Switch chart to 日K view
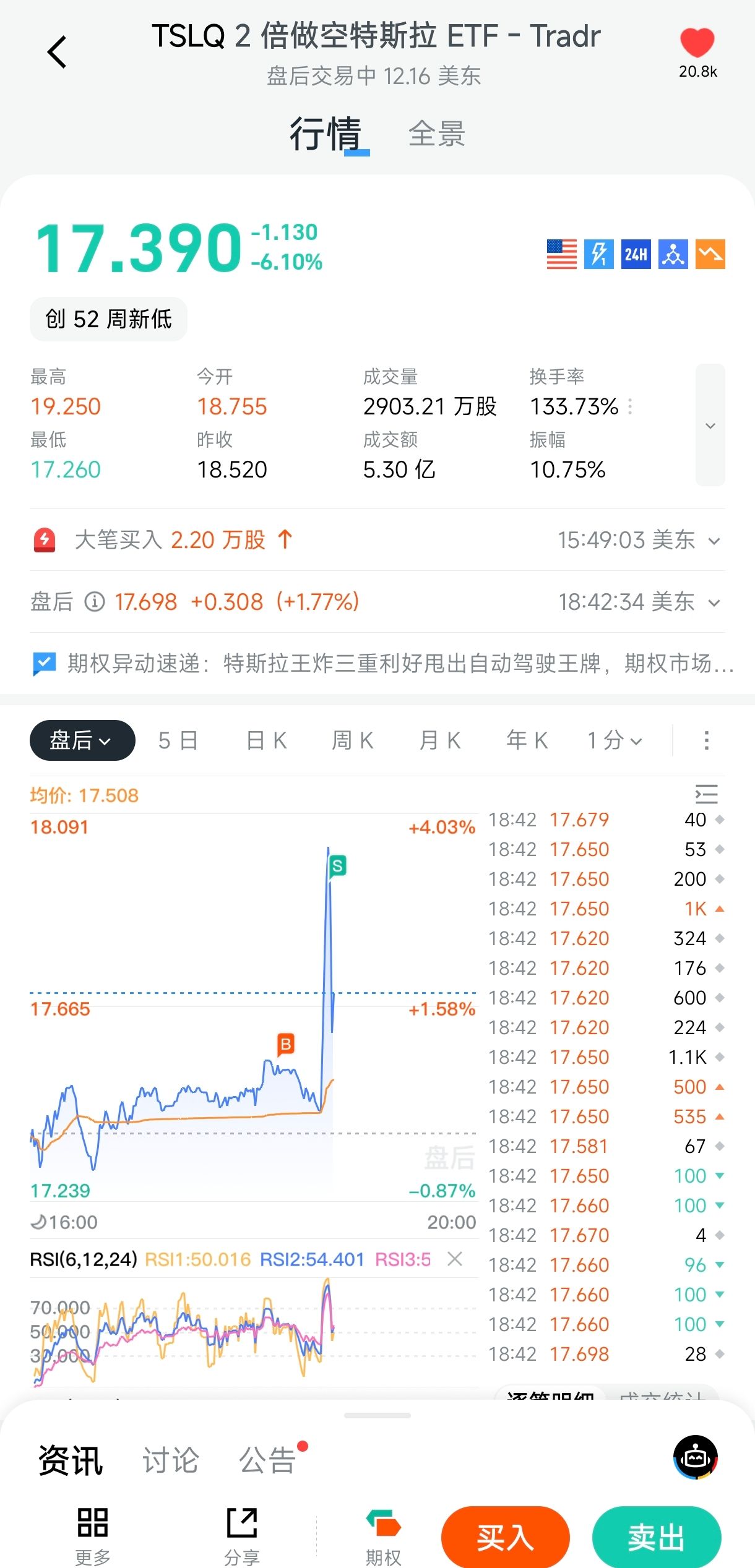Screen dimensions: 755x1568 tap(266, 740)
